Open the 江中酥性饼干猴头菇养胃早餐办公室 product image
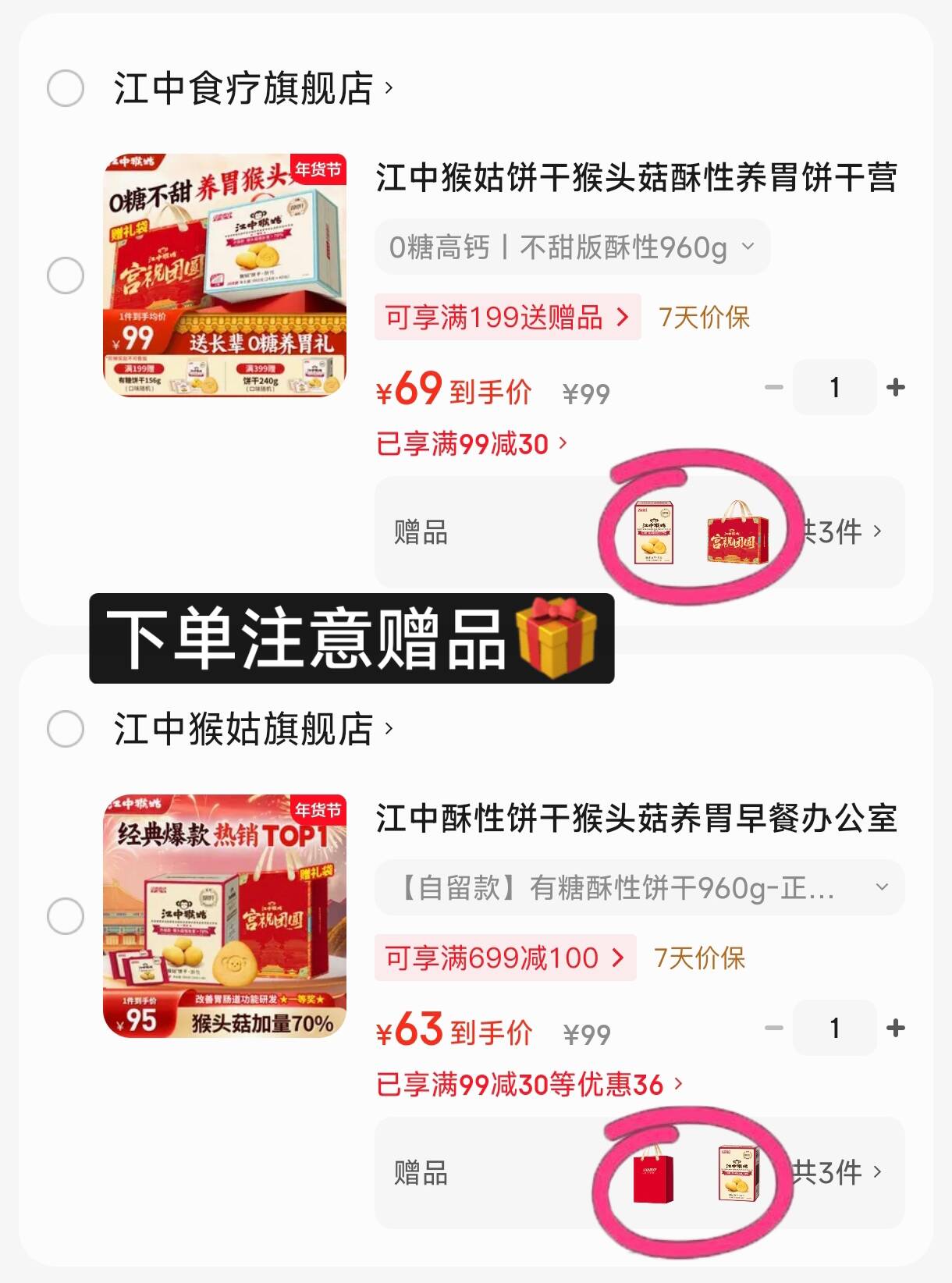The width and height of the screenshot is (952, 1283). pos(225,916)
